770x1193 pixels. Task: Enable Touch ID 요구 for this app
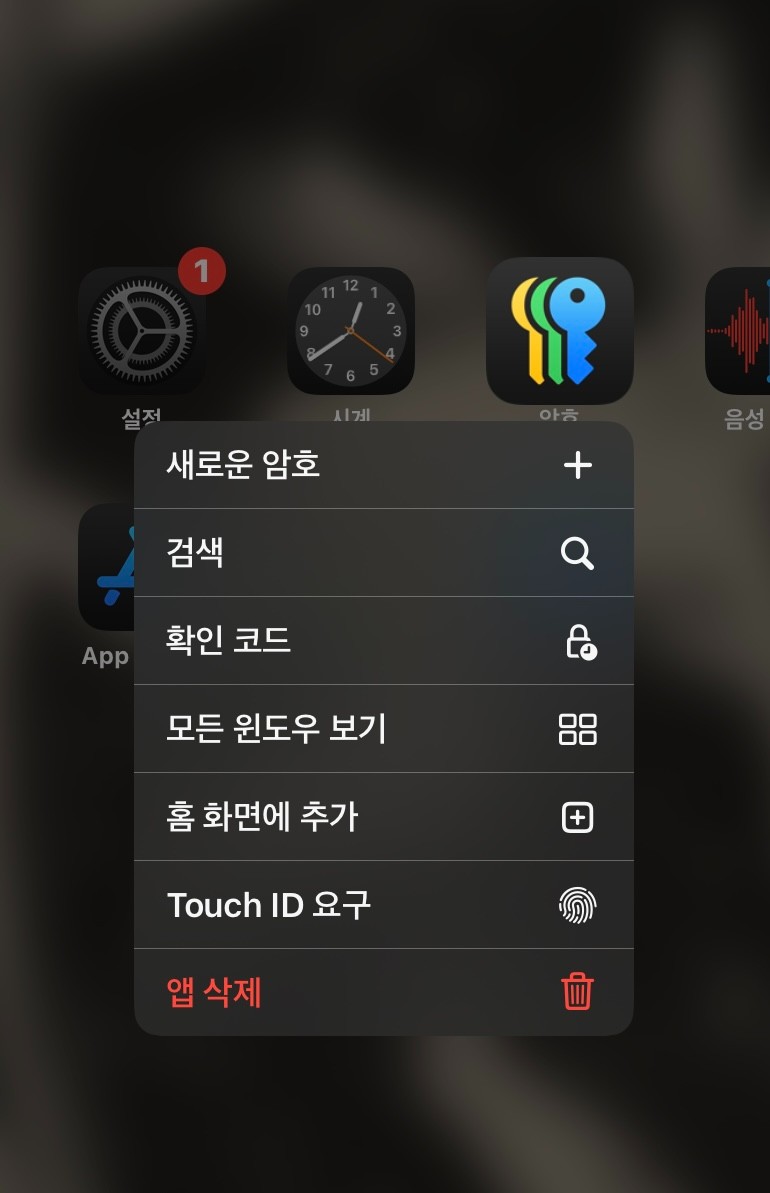point(383,905)
